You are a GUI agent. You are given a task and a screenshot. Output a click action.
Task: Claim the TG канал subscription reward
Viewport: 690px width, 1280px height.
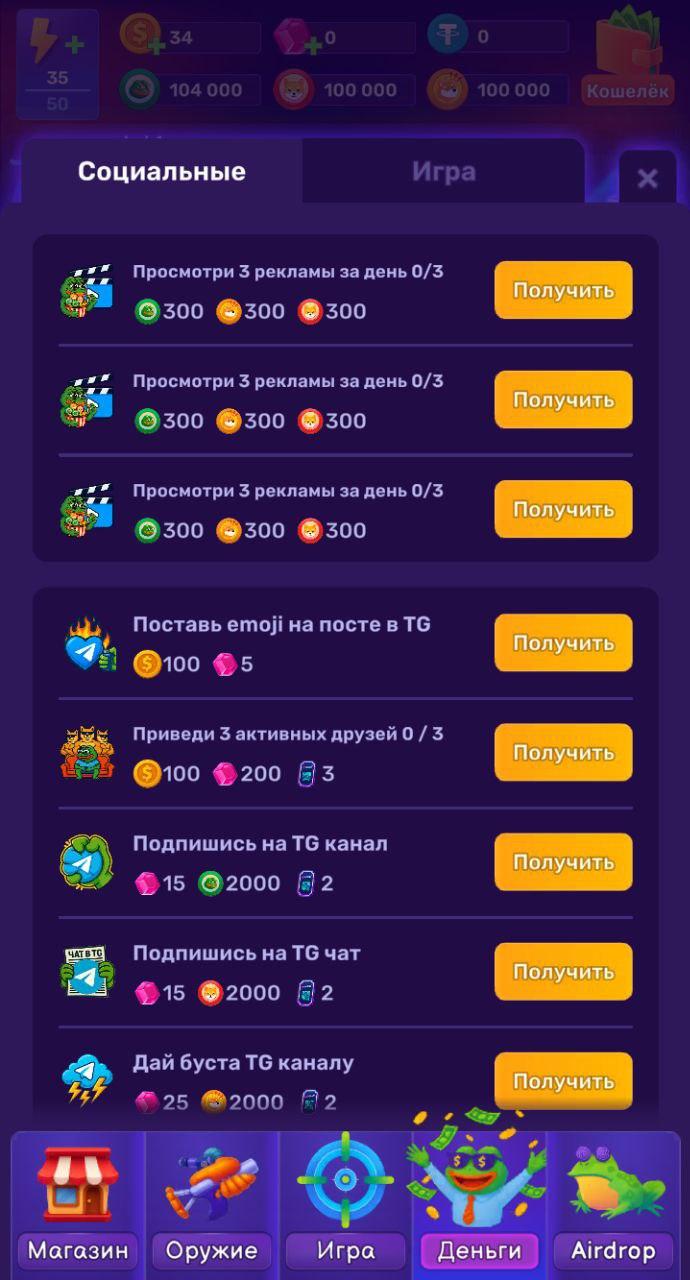point(563,862)
